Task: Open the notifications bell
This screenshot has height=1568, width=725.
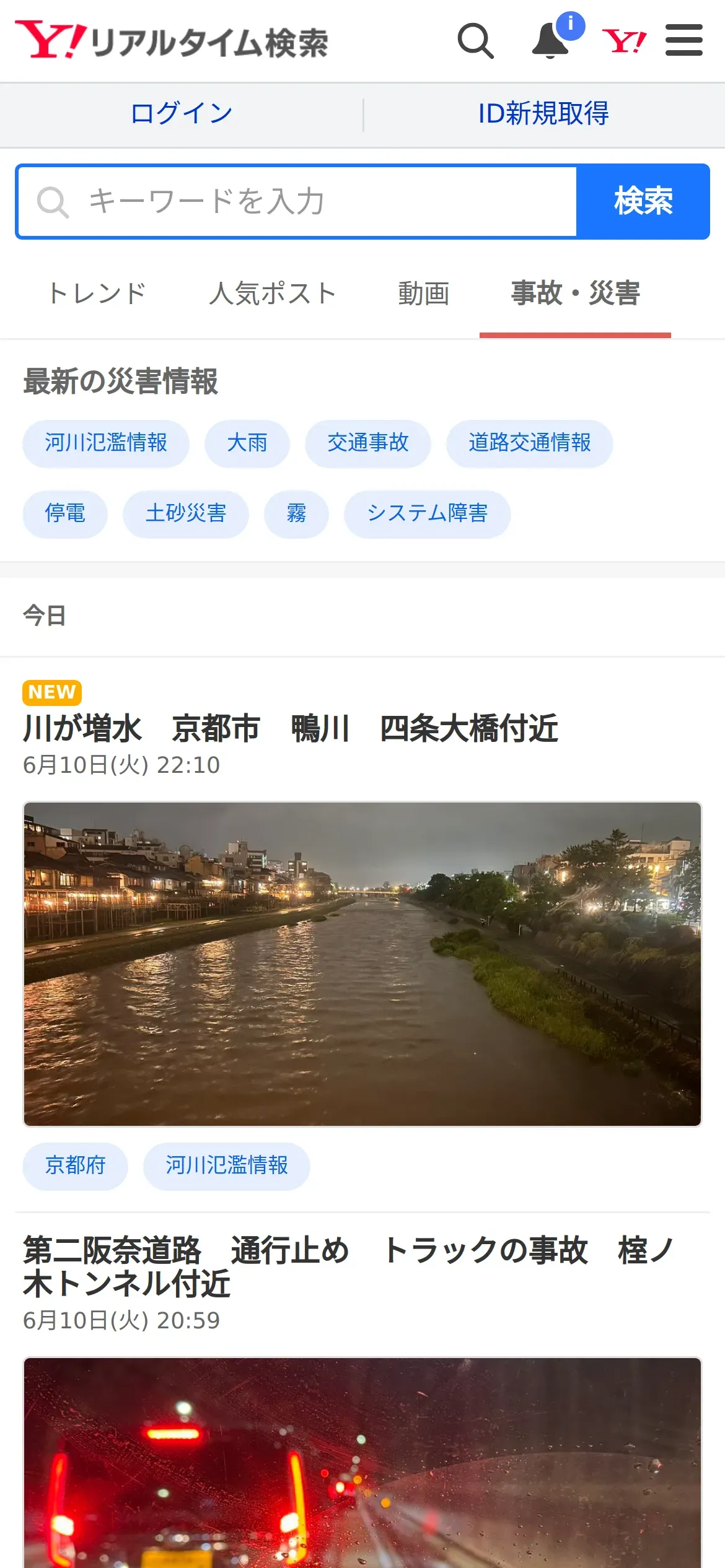Action: 551,41
